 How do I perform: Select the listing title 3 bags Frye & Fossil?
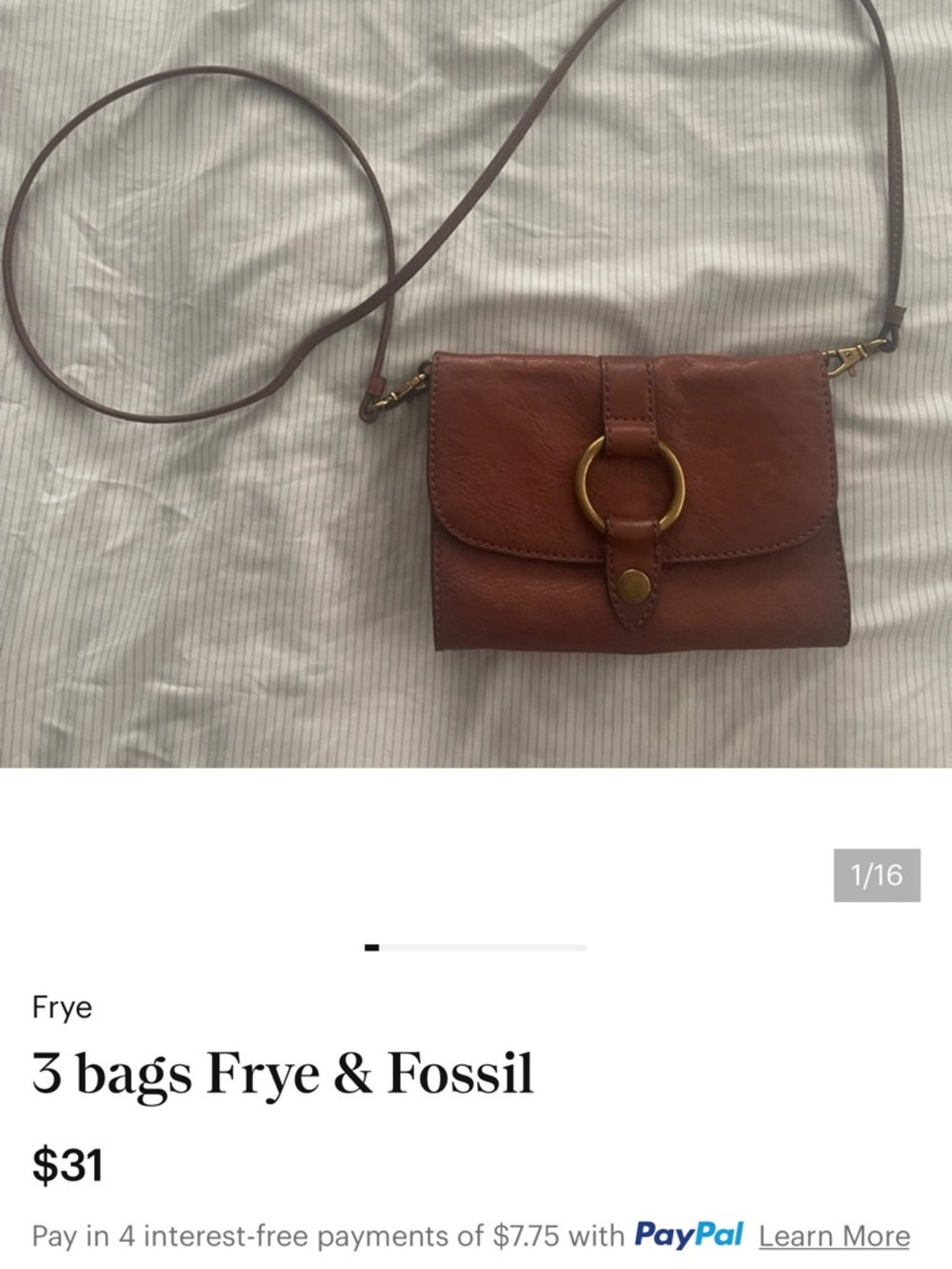pyautogui.click(x=286, y=1074)
